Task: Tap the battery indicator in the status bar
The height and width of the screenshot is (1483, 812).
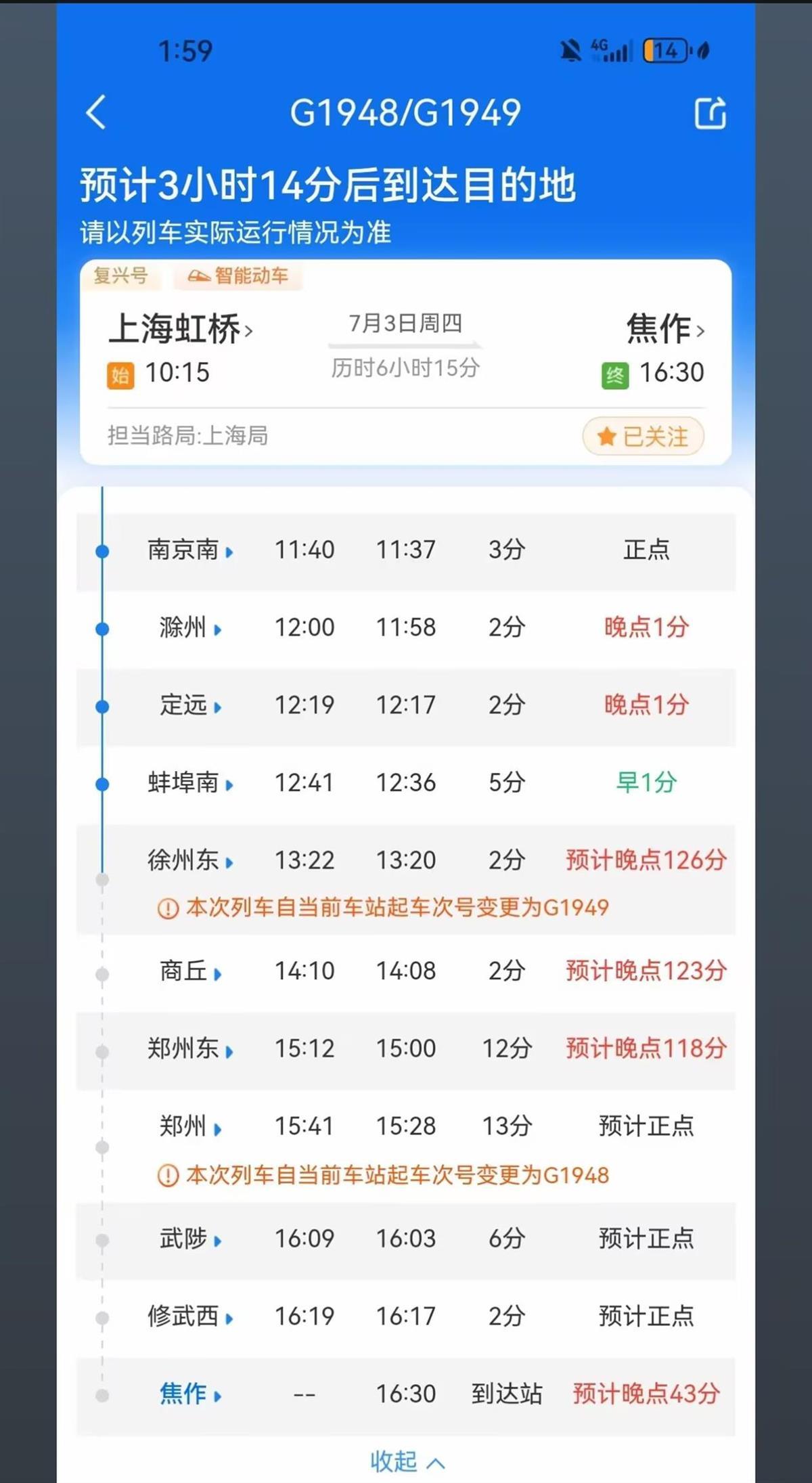Action: (x=665, y=51)
